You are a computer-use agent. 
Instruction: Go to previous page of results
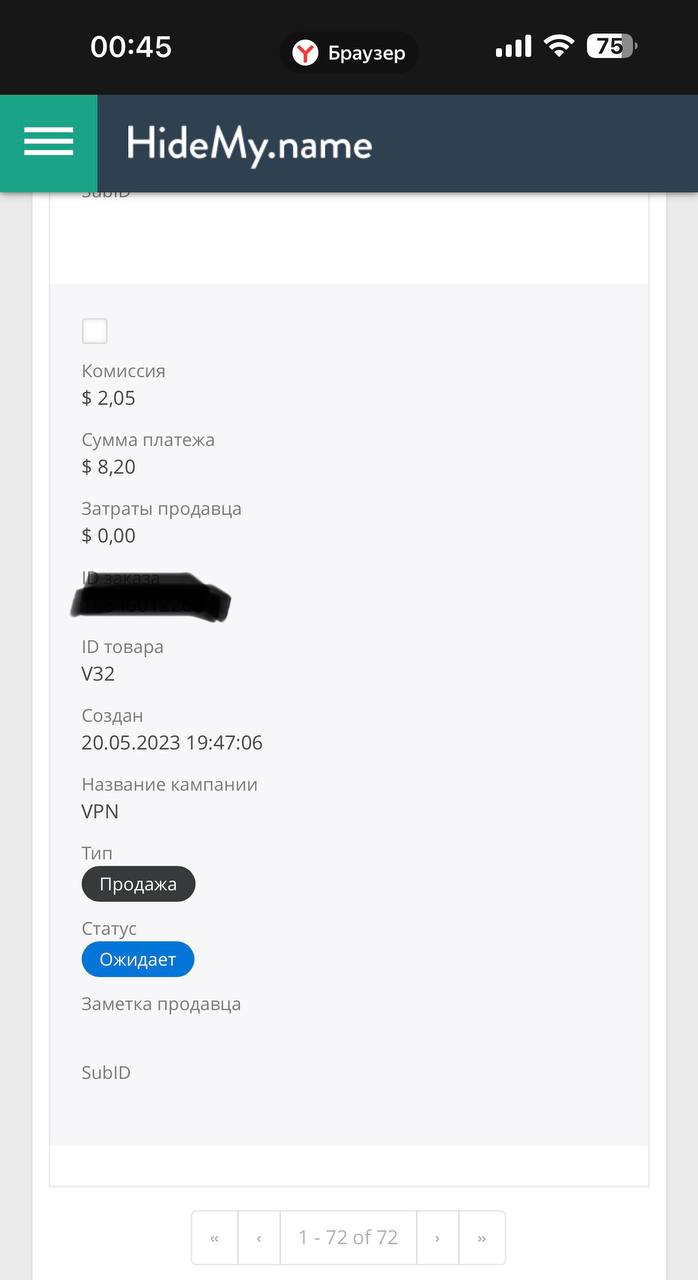point(259,1238)
